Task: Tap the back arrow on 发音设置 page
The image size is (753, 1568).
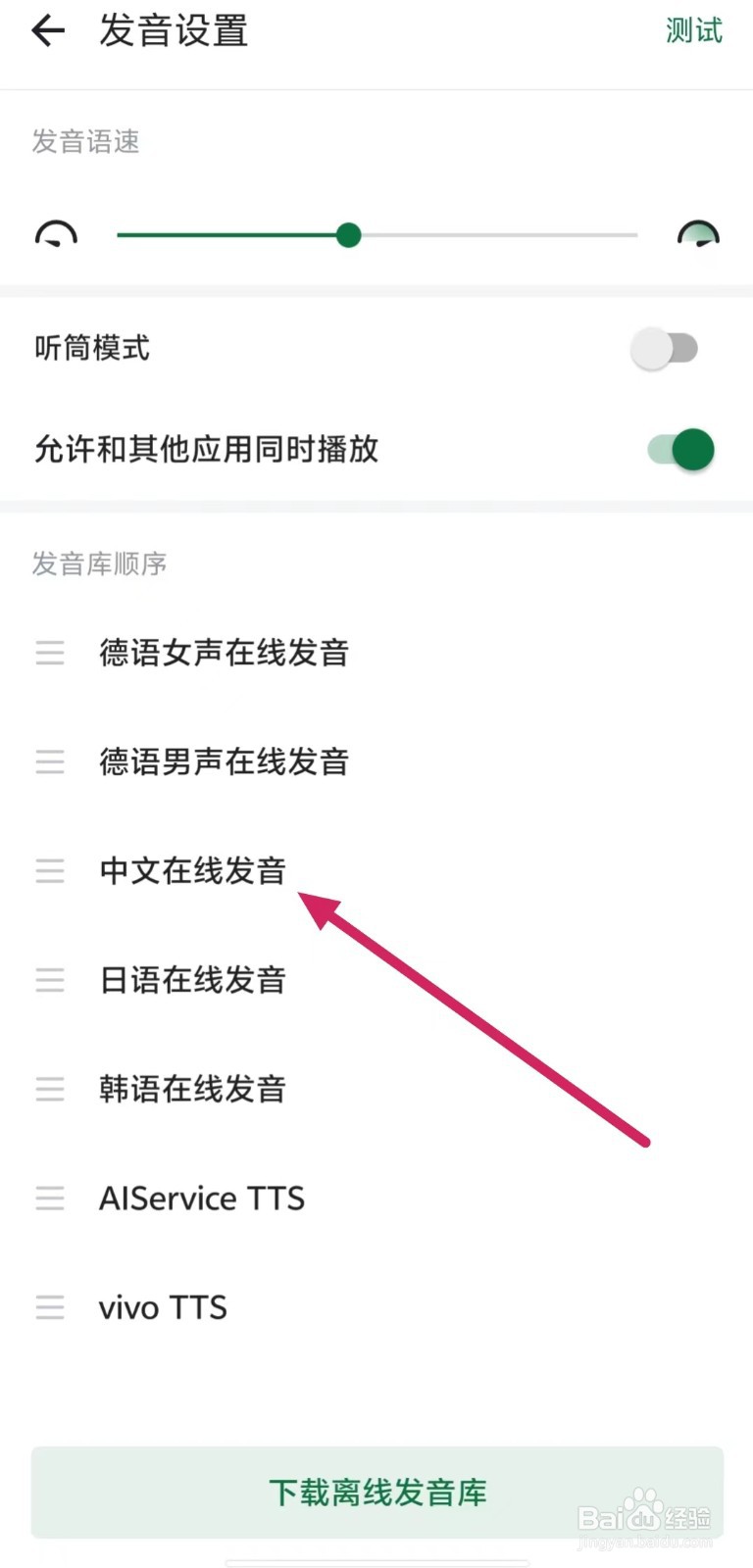Action: click(48, 29)
